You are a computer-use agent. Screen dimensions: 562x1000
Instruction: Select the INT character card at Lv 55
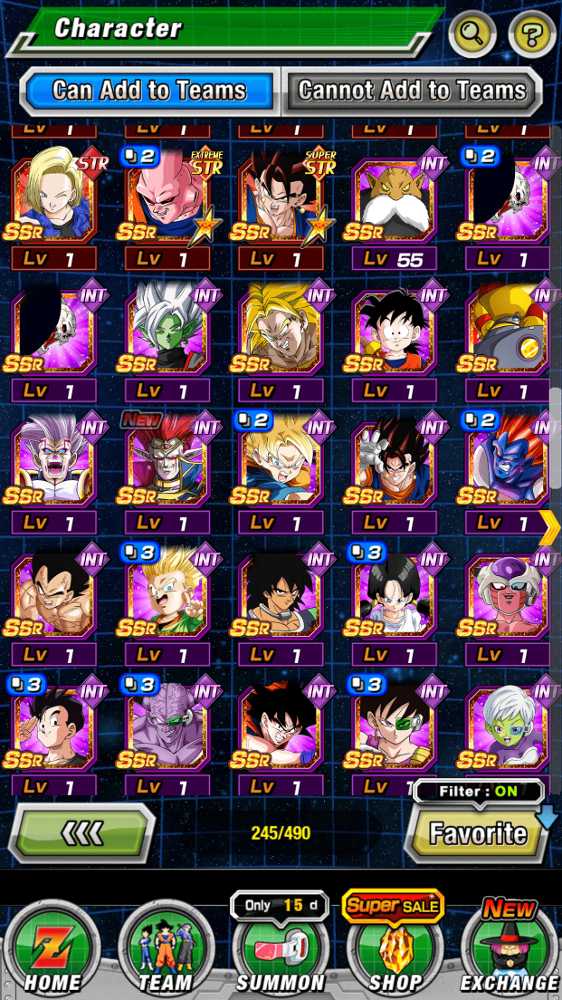coord(394,213)
